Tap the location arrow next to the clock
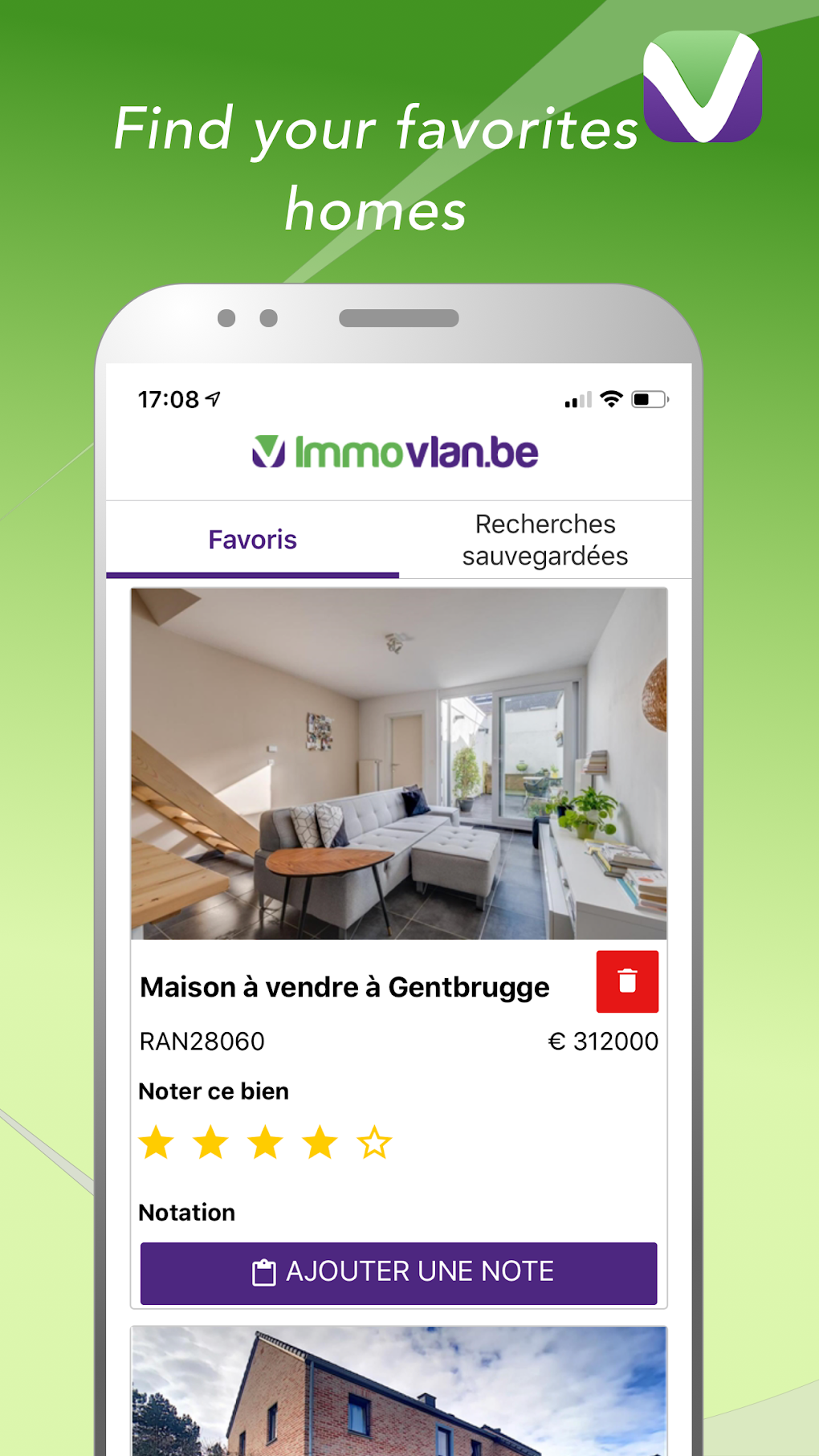The height and width of the screenshot is (1456, 819). [210, 398]
